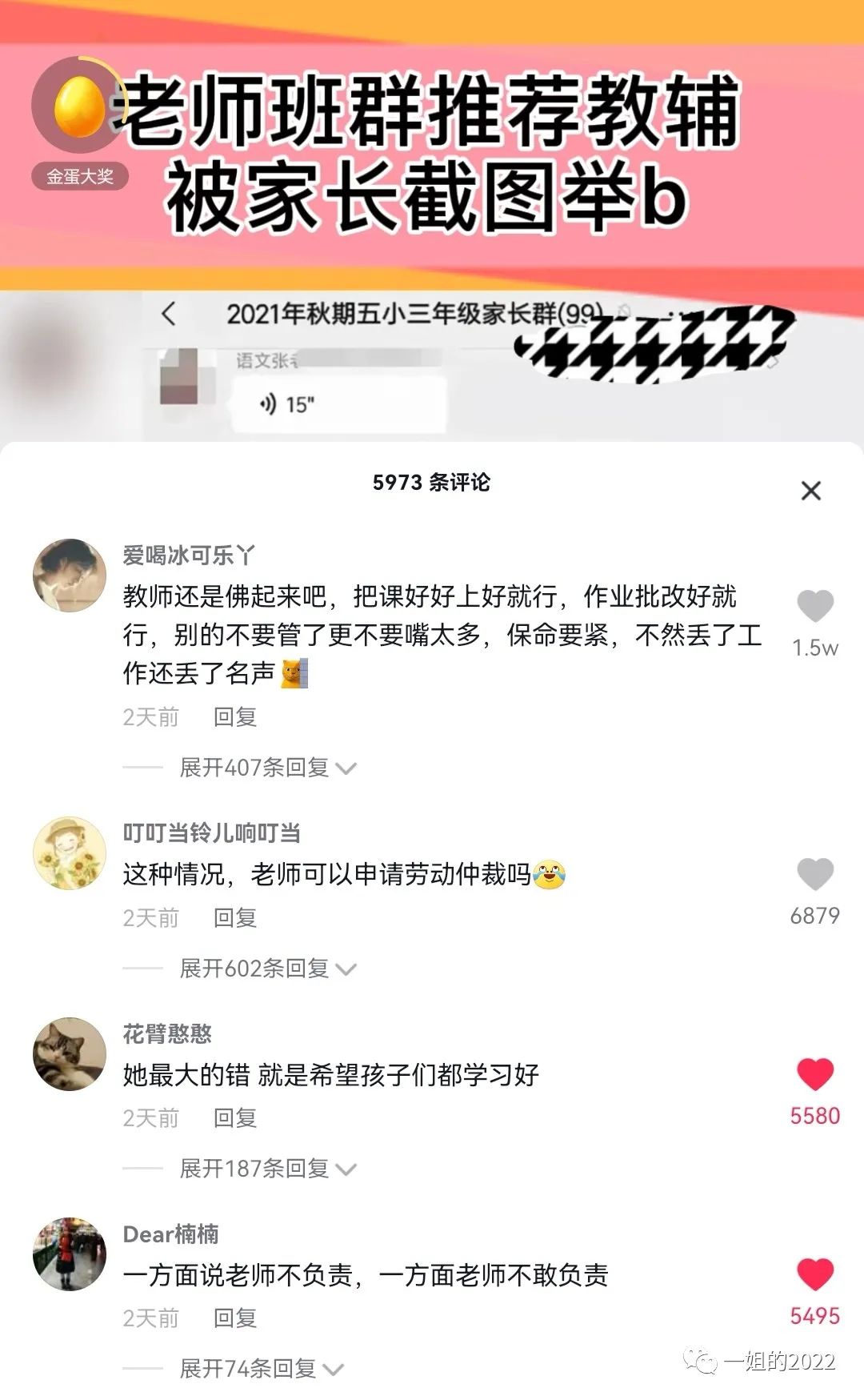Tap the golden egg prize icon
This screenshot has width=864, height=1400.
click(76, 108)
